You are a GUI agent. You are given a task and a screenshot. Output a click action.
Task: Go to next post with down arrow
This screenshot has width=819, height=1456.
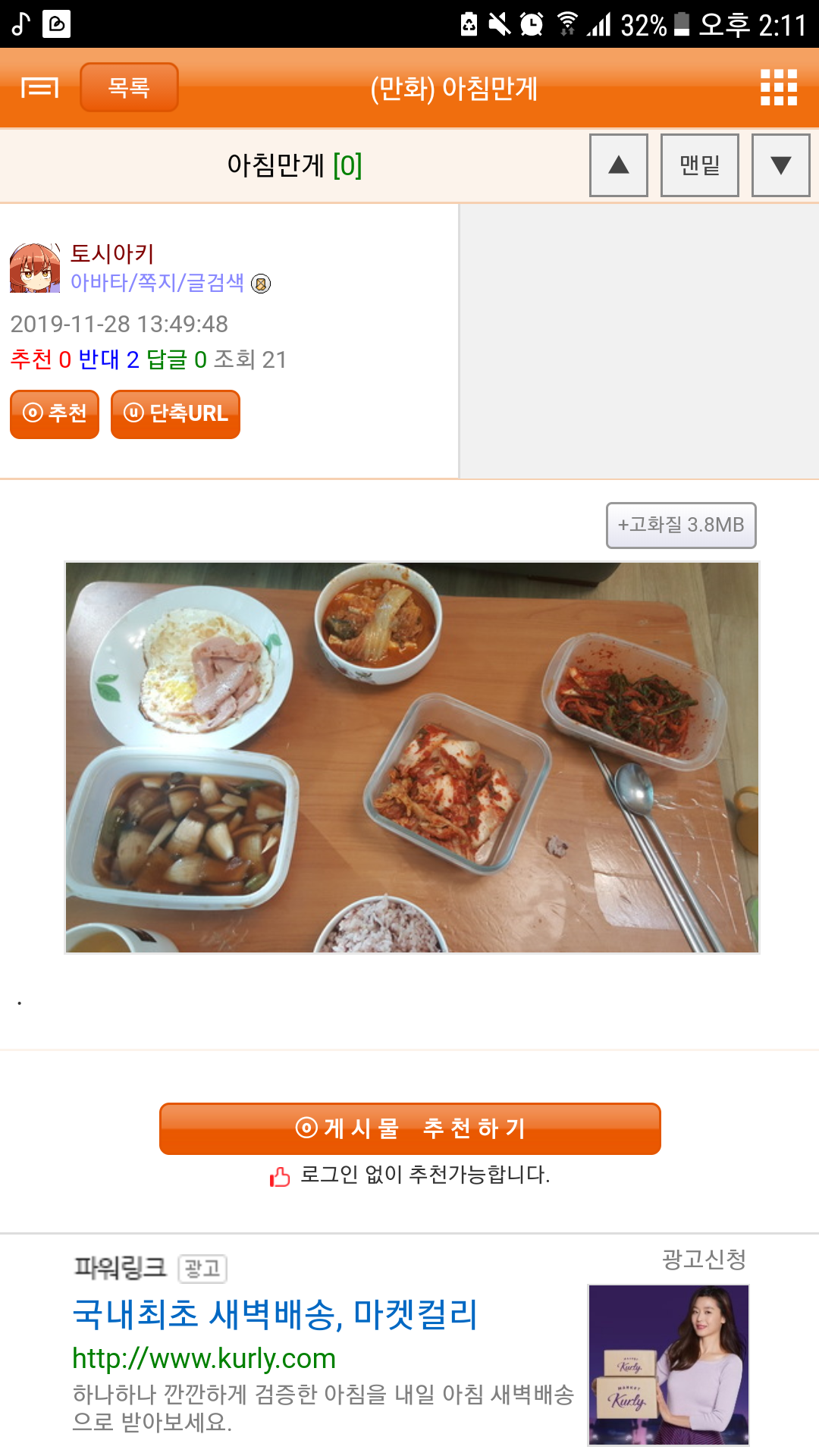coord(780,165)
